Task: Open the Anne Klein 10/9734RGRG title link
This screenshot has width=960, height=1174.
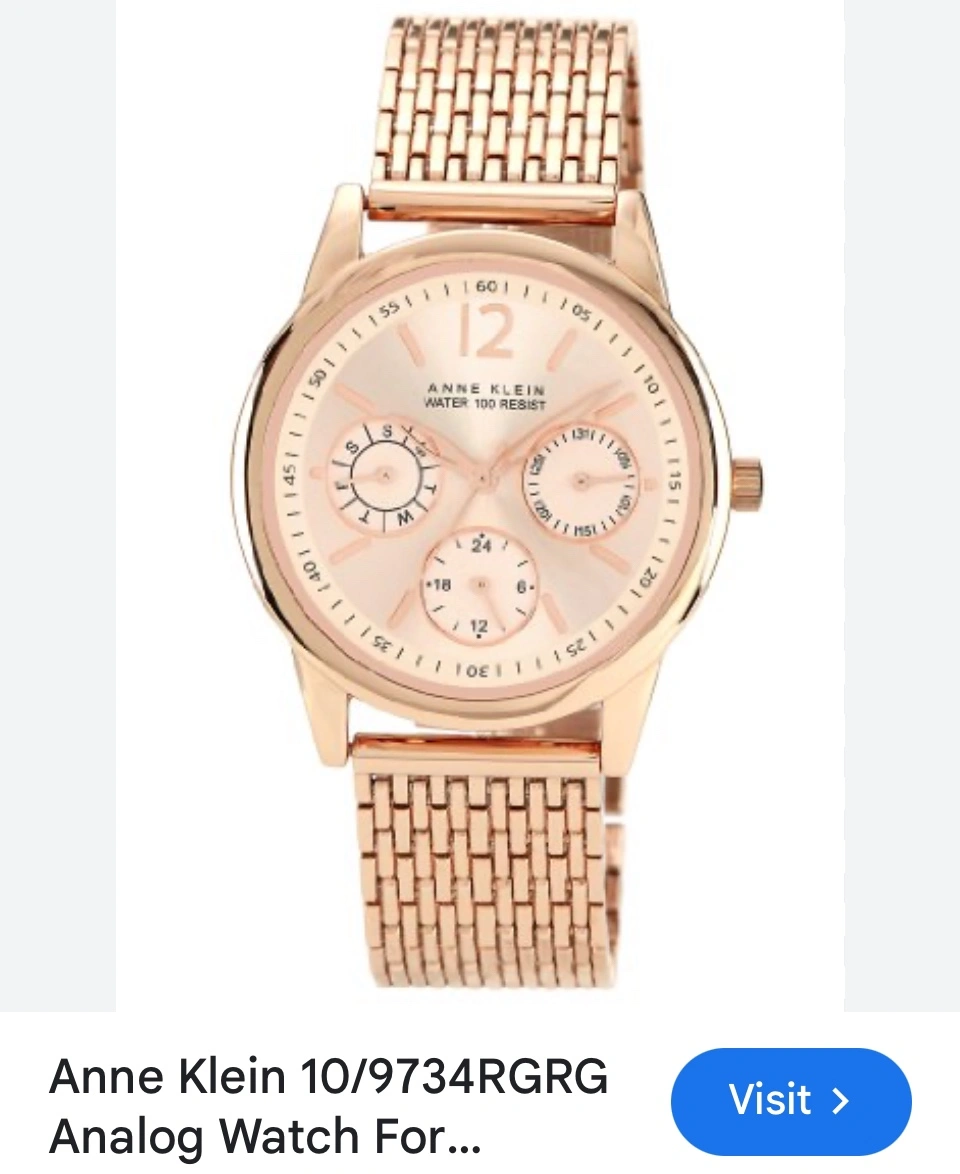Action: coord(329,1105)
